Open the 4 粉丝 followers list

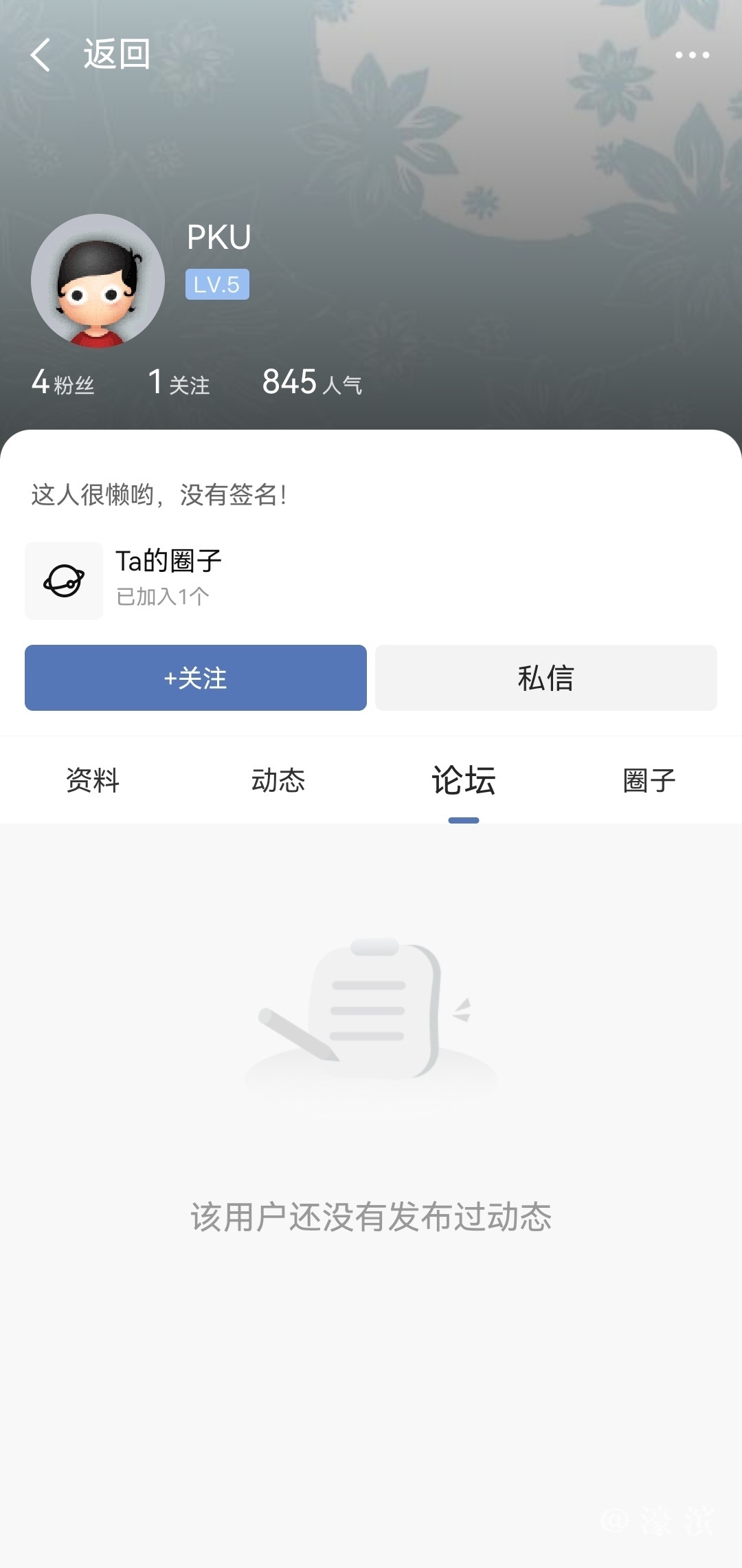63,382
